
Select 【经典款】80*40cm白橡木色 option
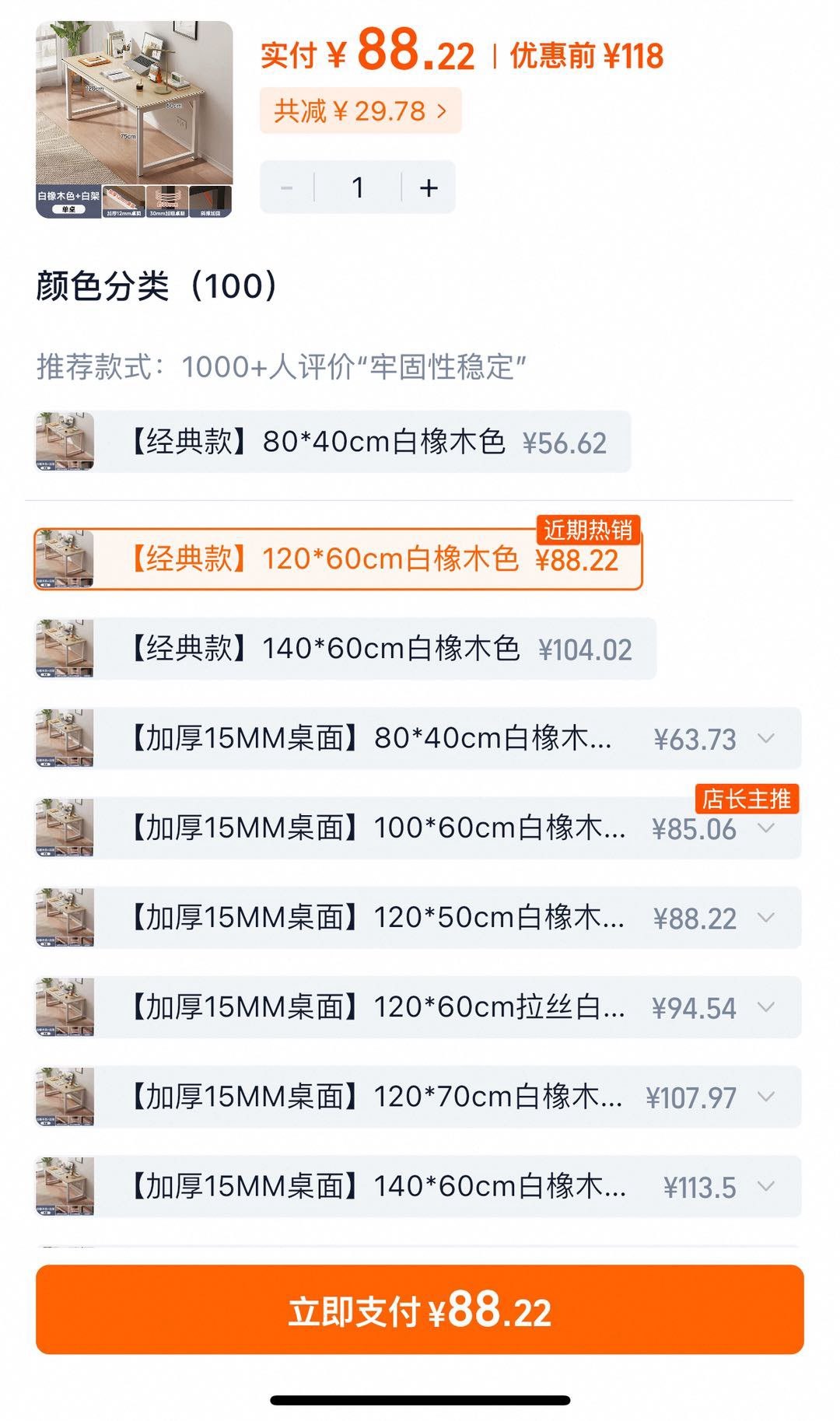[x=333, y=442]
